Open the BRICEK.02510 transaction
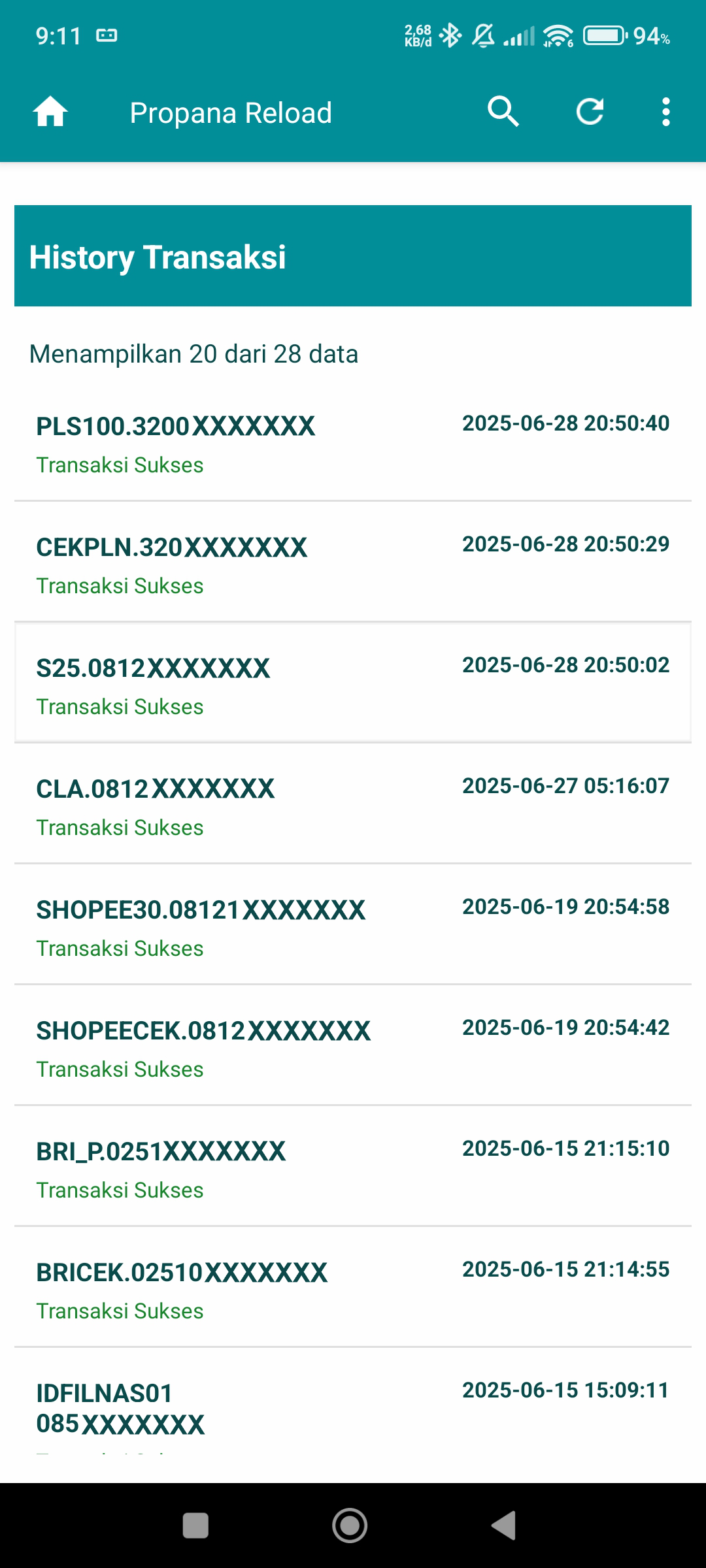This screenshot has width=706, height=1568. [353, 1288]
